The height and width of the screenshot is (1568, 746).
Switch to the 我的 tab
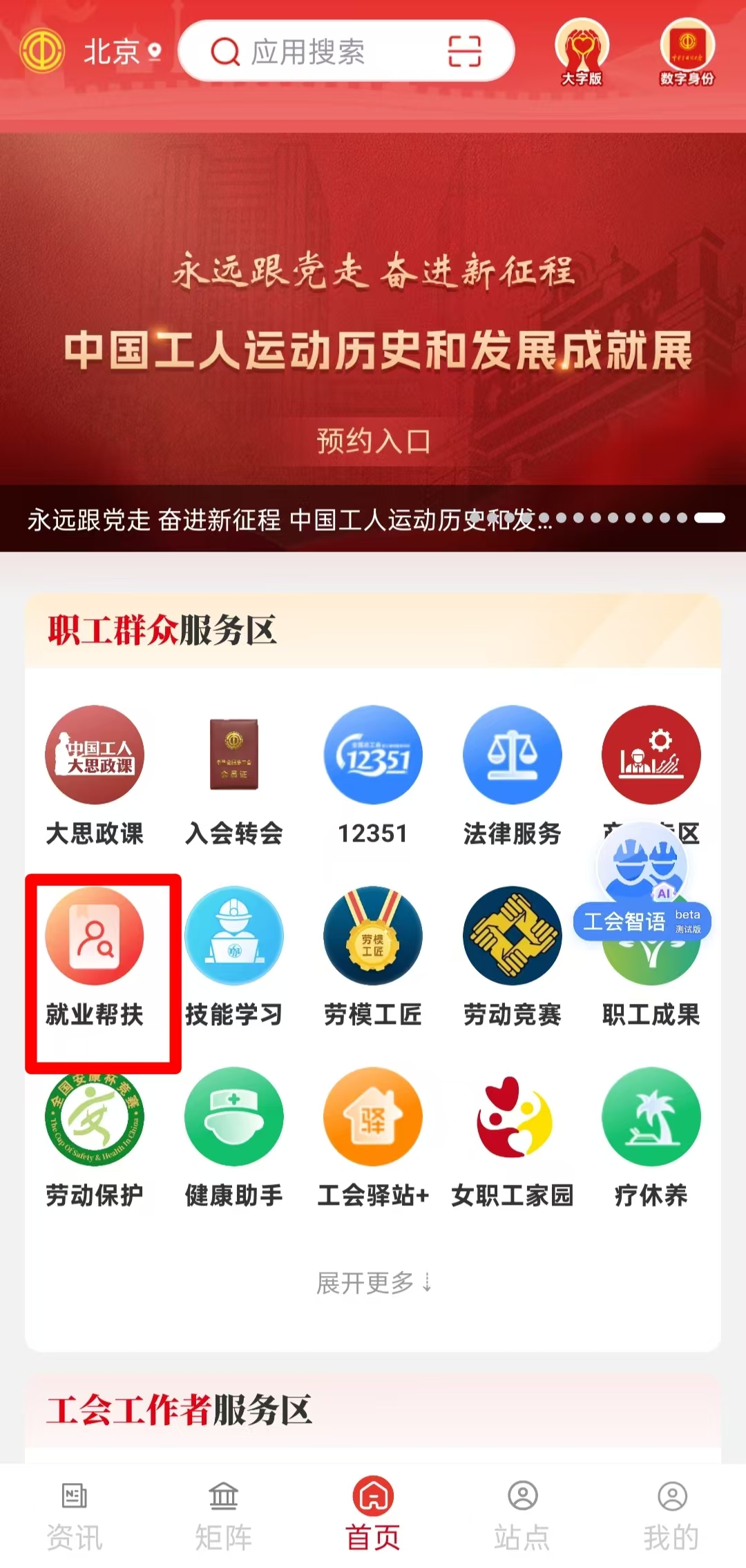coord(669,1512)
